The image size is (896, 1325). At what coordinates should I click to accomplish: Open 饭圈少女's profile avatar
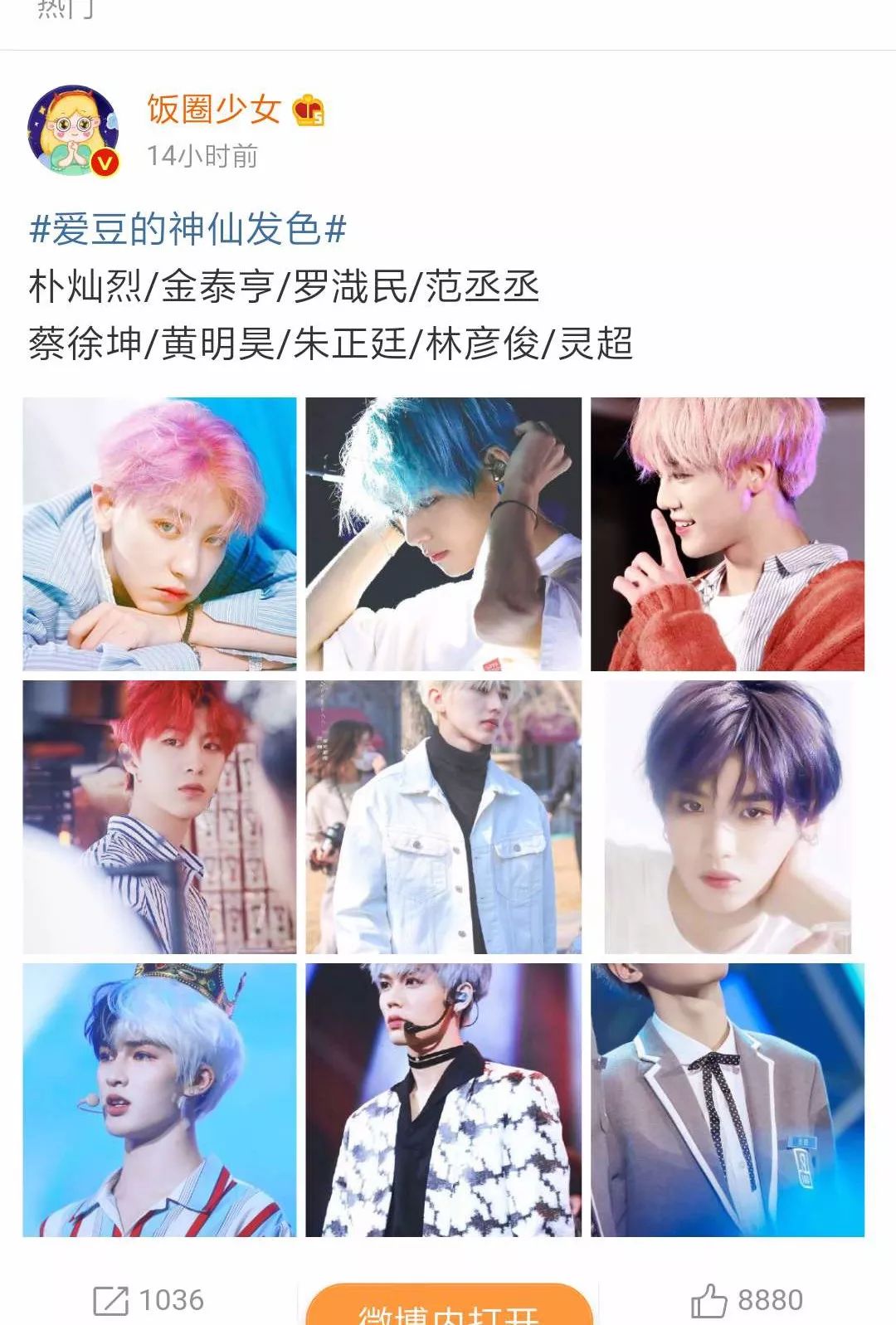coord(73,131)
